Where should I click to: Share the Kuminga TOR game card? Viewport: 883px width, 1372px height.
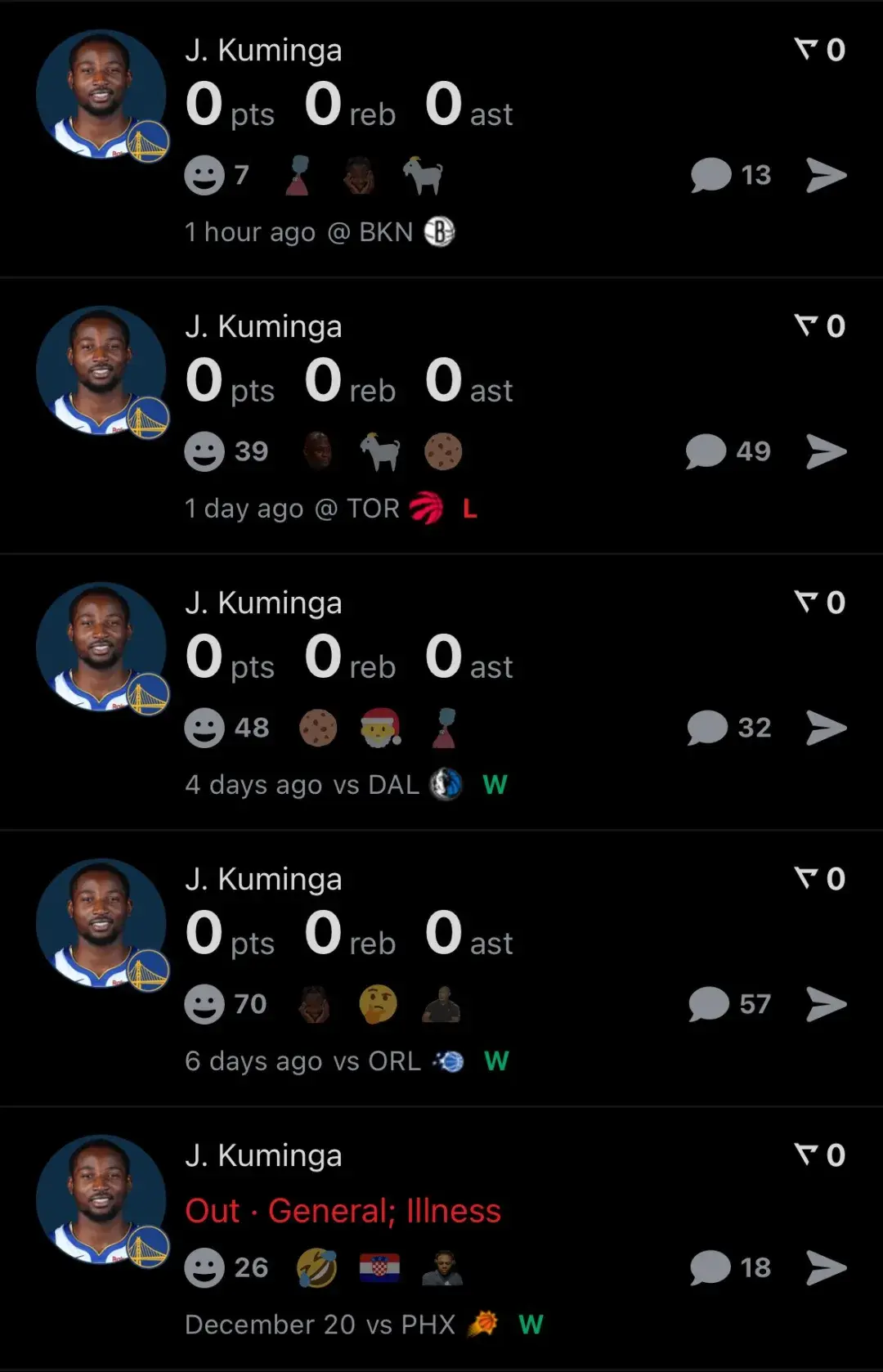click(x=826, y=451)
